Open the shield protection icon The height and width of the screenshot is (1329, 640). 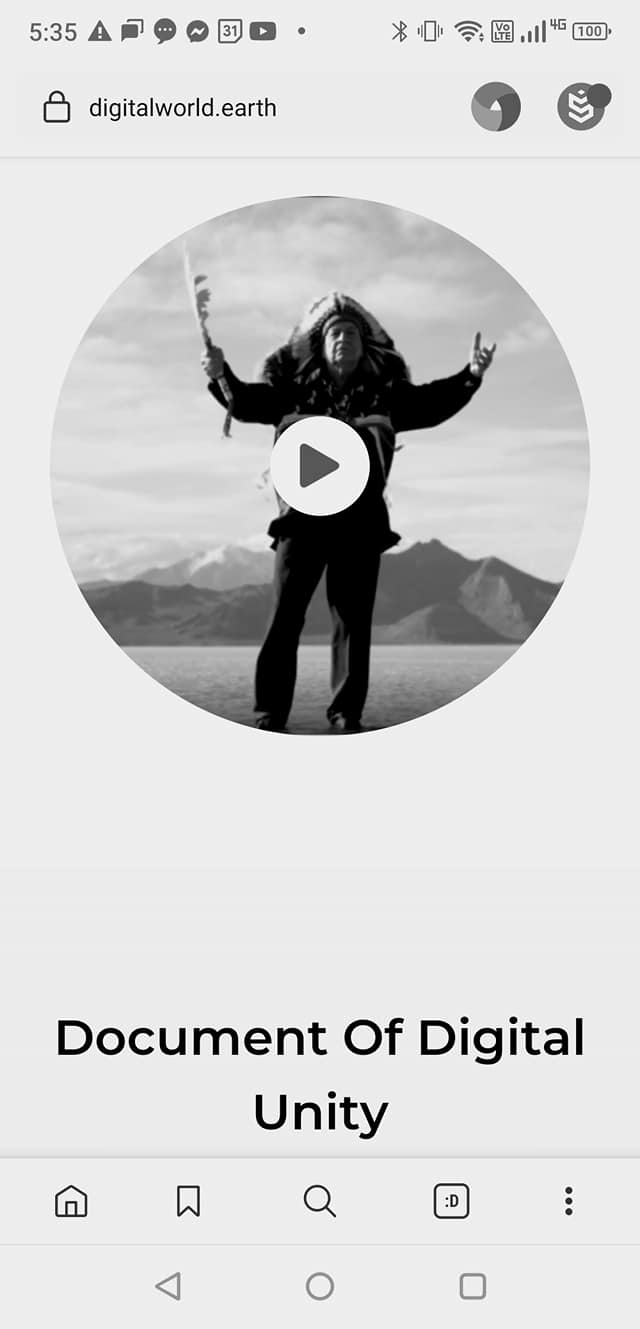pyautogui.click(x=581, y=108)
